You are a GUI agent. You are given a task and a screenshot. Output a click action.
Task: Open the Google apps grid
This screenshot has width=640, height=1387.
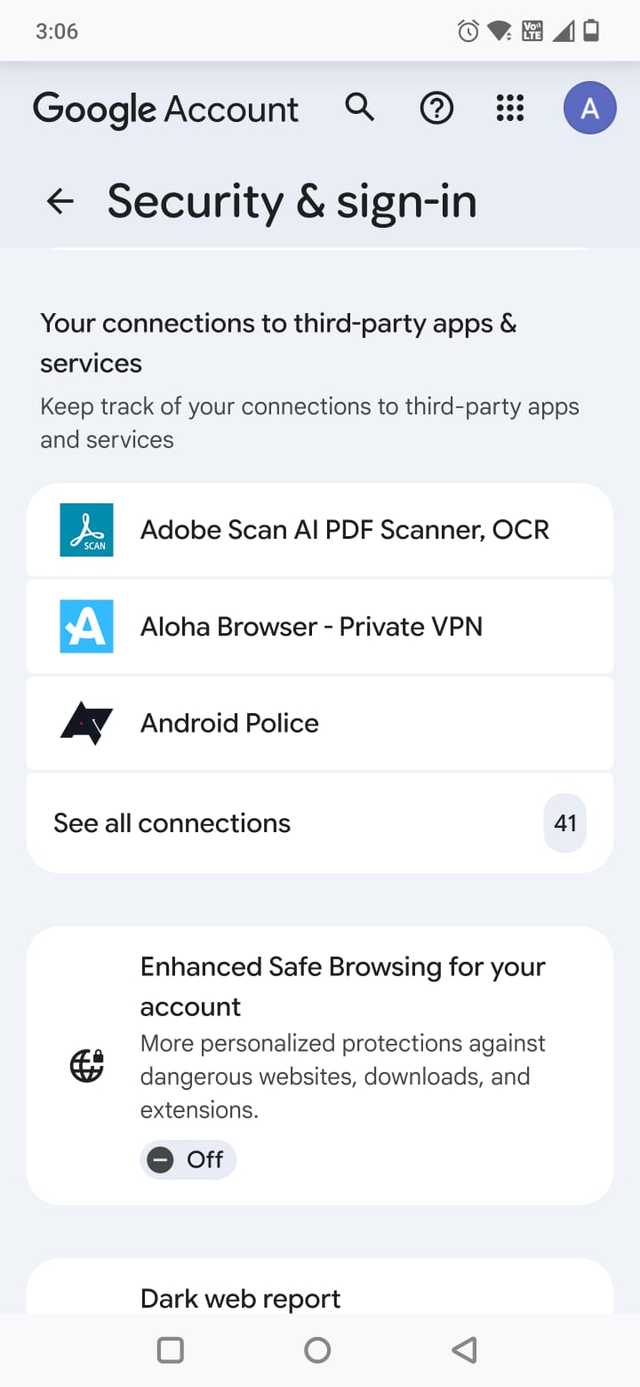pos(510,108)
